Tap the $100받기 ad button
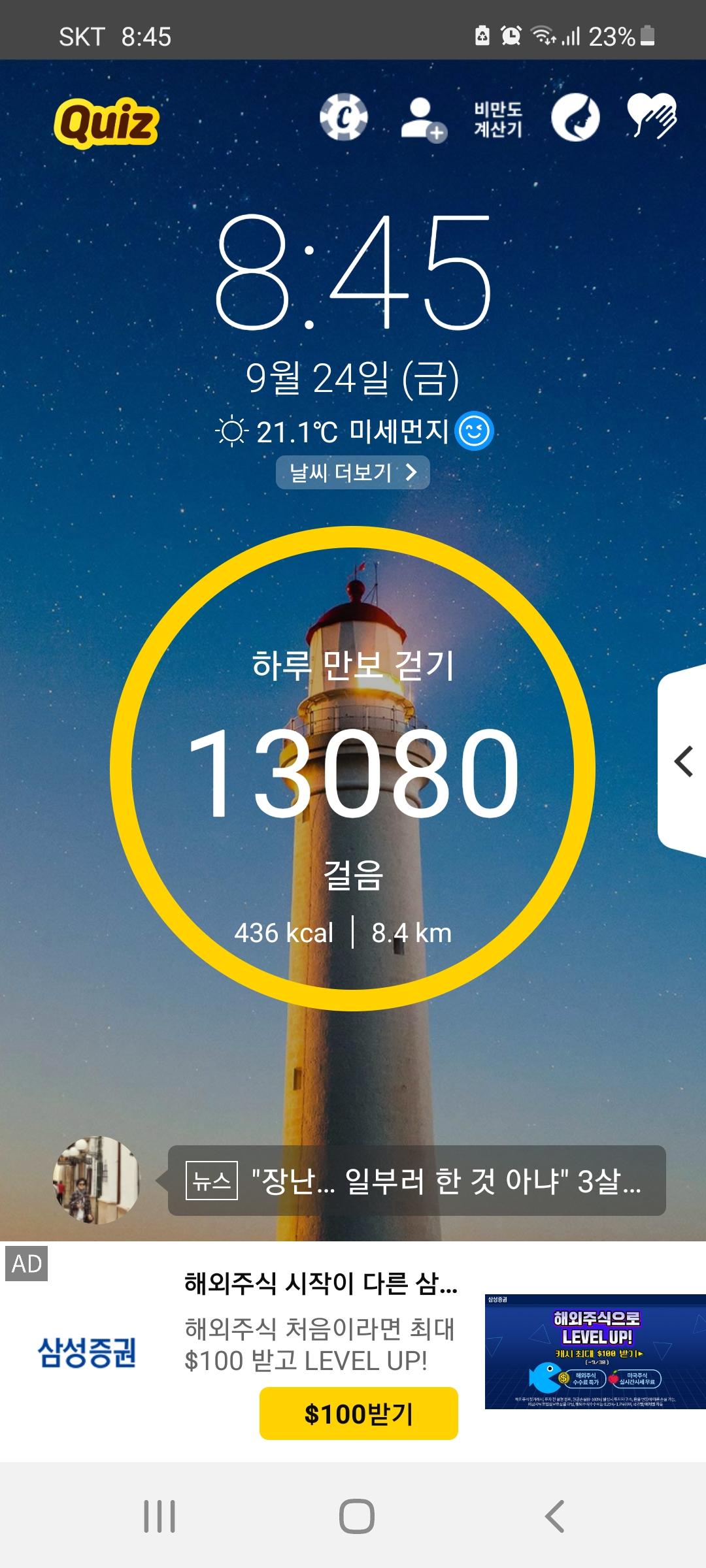 (x=358, y=1414)
